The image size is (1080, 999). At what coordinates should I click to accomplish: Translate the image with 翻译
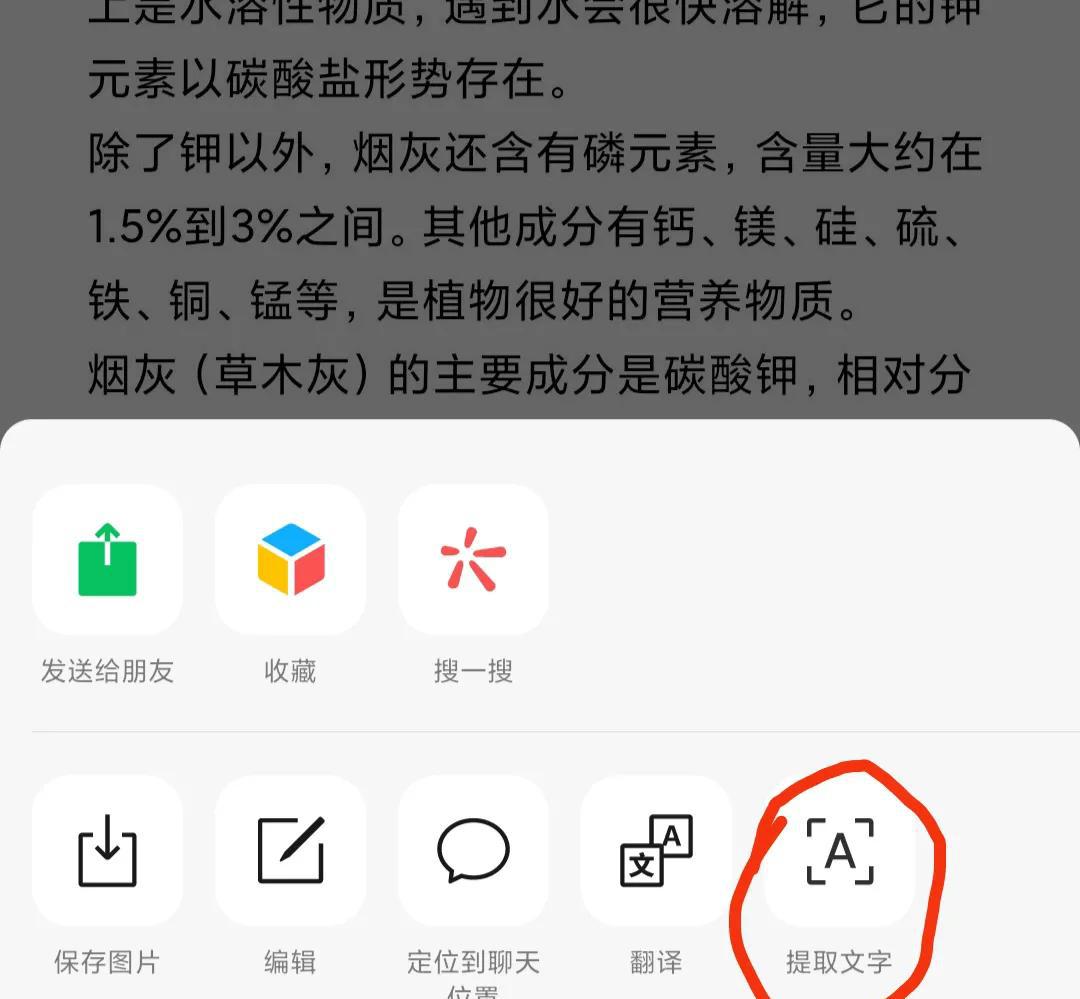[656, 851]
